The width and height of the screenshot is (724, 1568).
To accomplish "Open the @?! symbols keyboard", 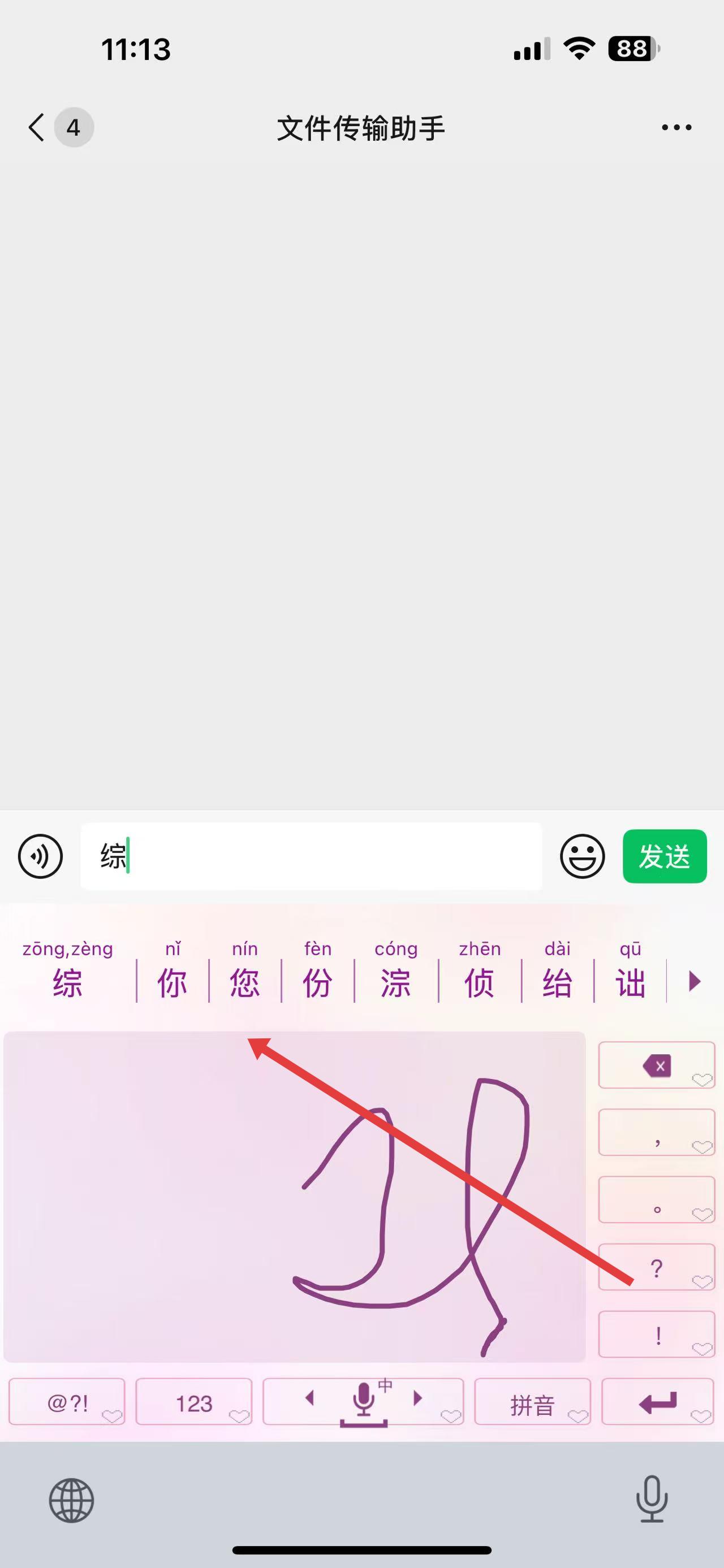I will (x=67, y=1402).
